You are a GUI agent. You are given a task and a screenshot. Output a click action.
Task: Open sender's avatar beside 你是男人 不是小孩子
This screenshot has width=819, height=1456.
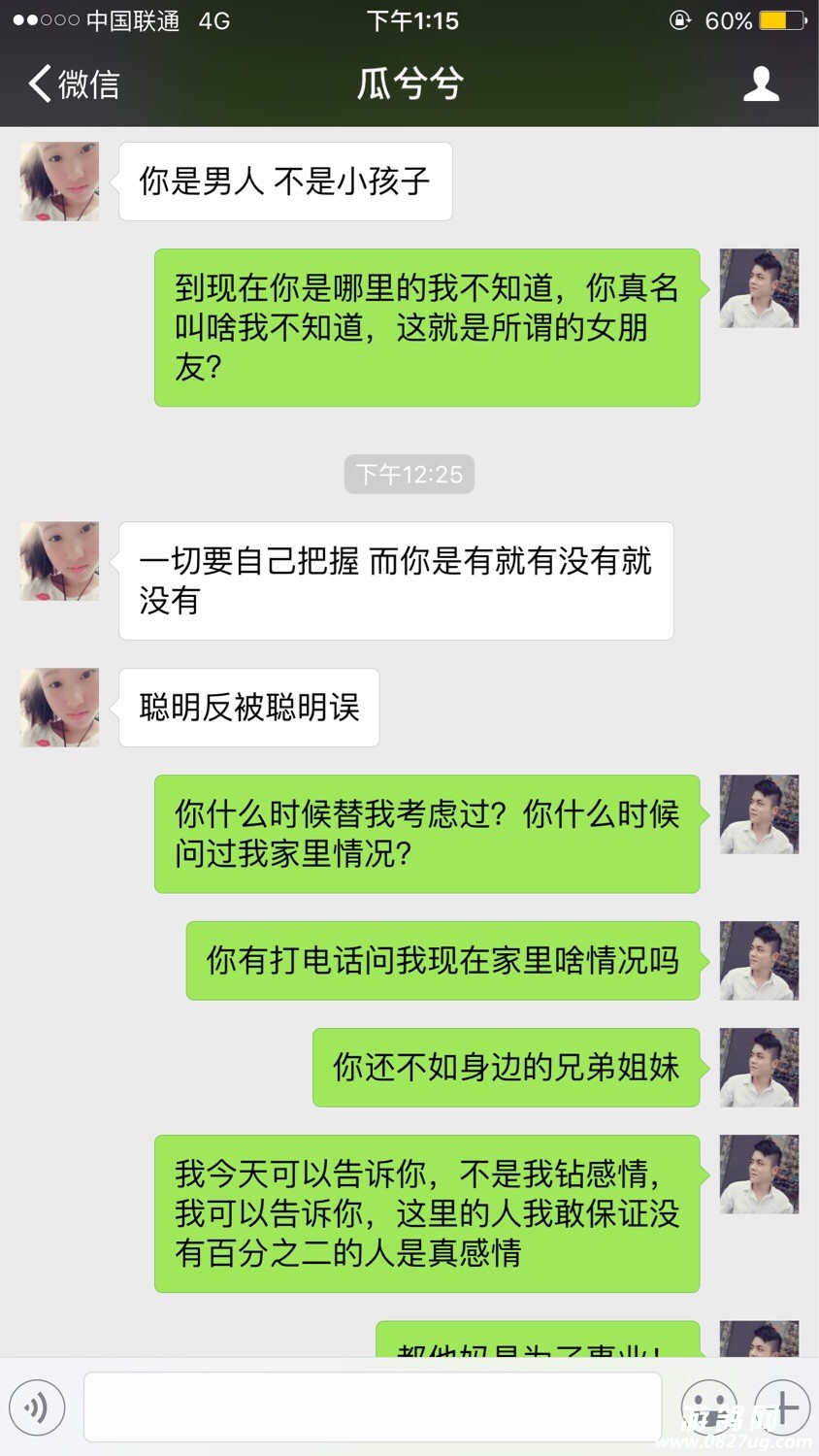click(60, 182)
